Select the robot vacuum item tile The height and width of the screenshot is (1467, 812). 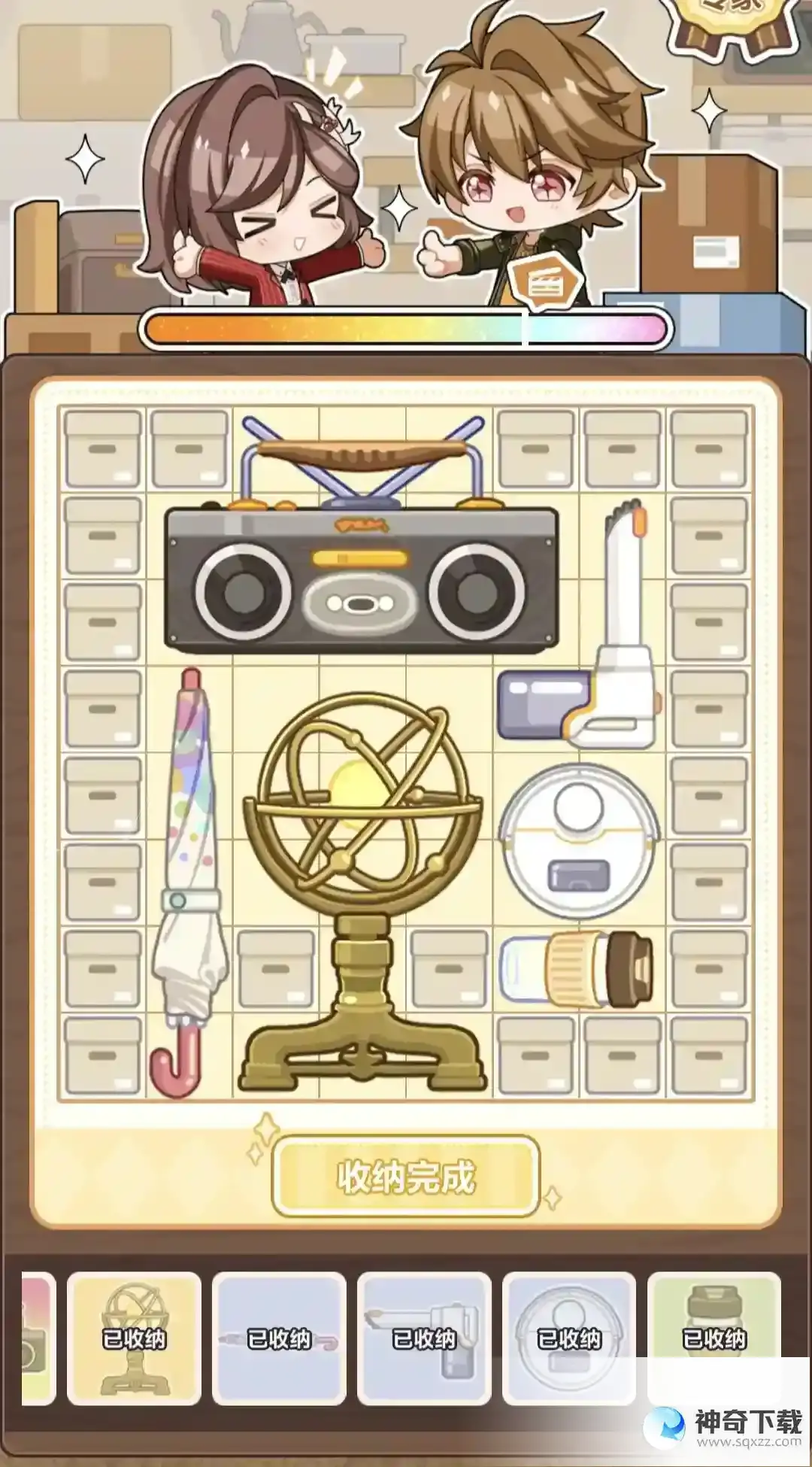click(569, 1338)
